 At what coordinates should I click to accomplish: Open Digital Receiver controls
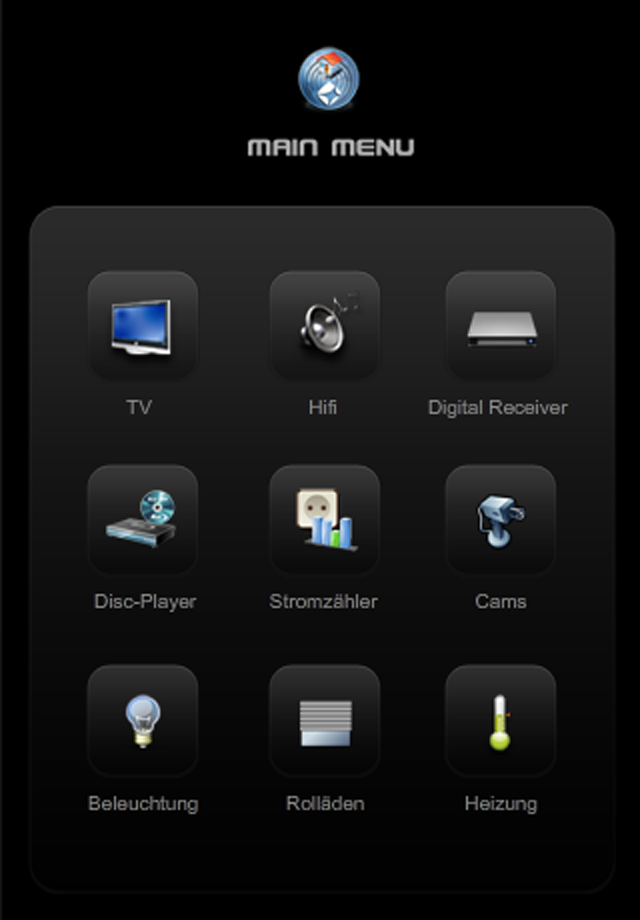[x=500, y=325]
